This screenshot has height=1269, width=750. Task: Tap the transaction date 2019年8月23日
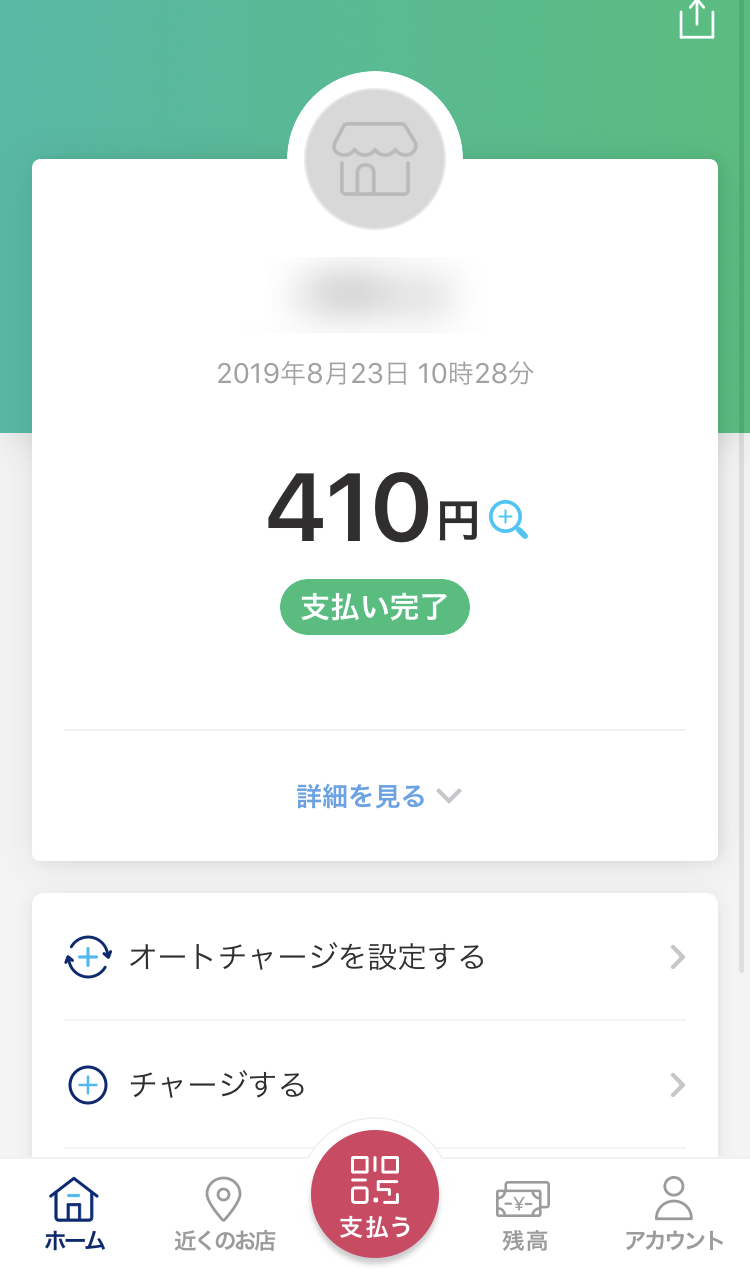tap(375, 372)
